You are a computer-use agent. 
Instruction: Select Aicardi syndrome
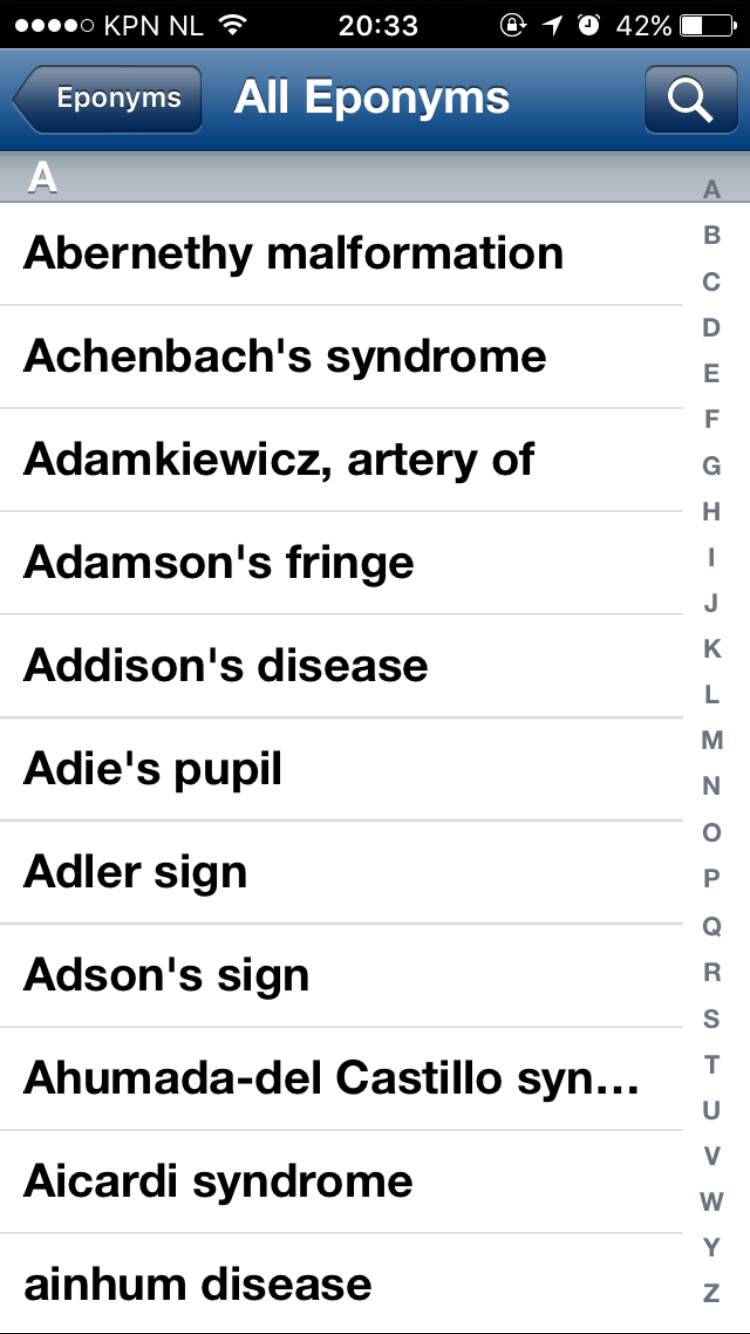pyautogui.click(x=341, y=1181)
